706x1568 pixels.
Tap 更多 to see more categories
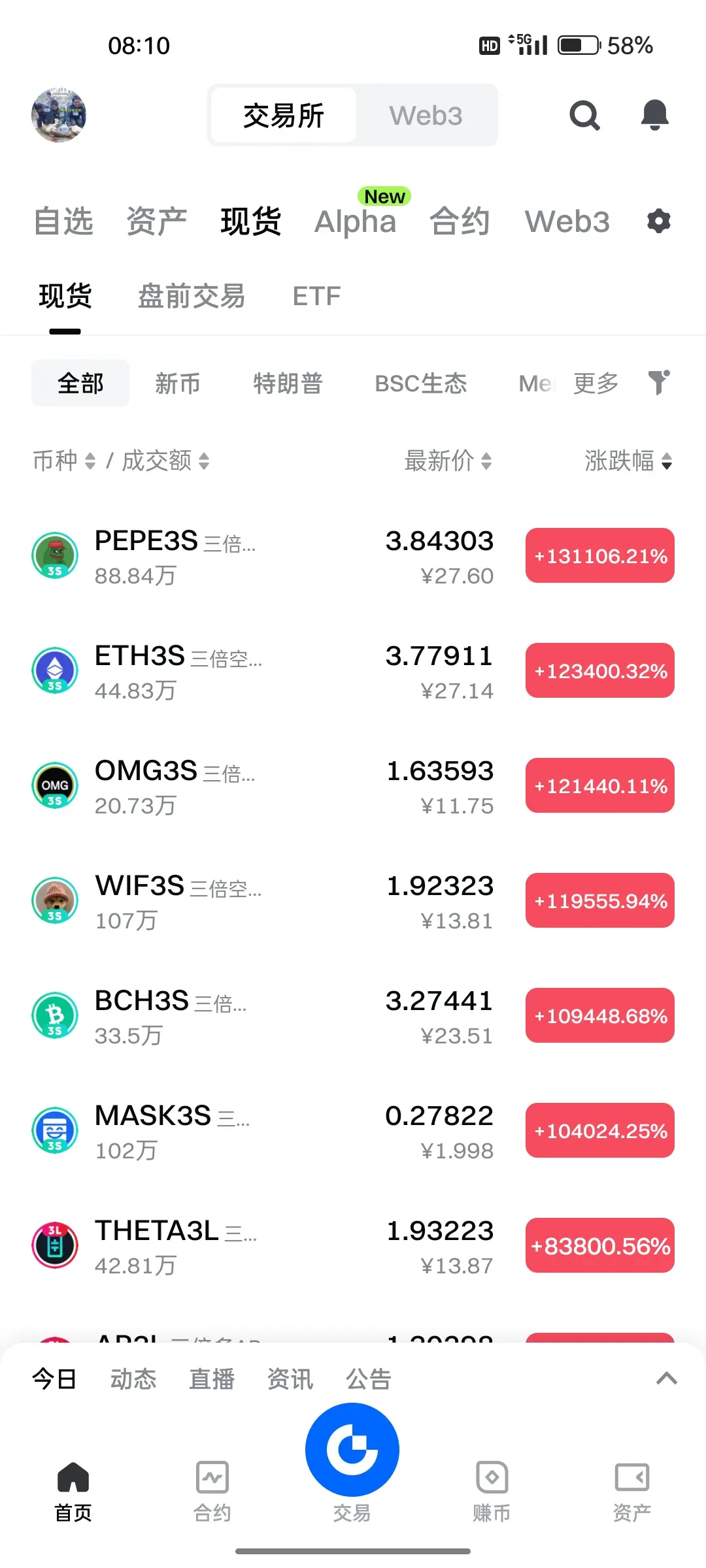click(x=596, y=384)
